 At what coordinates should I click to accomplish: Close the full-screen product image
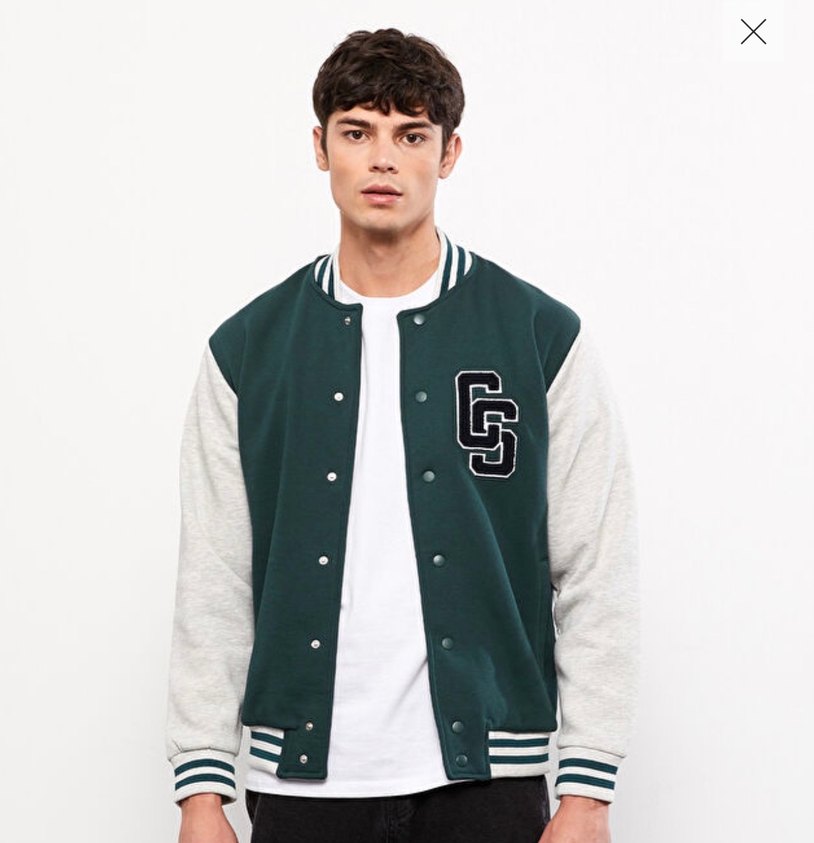point(753,32)
